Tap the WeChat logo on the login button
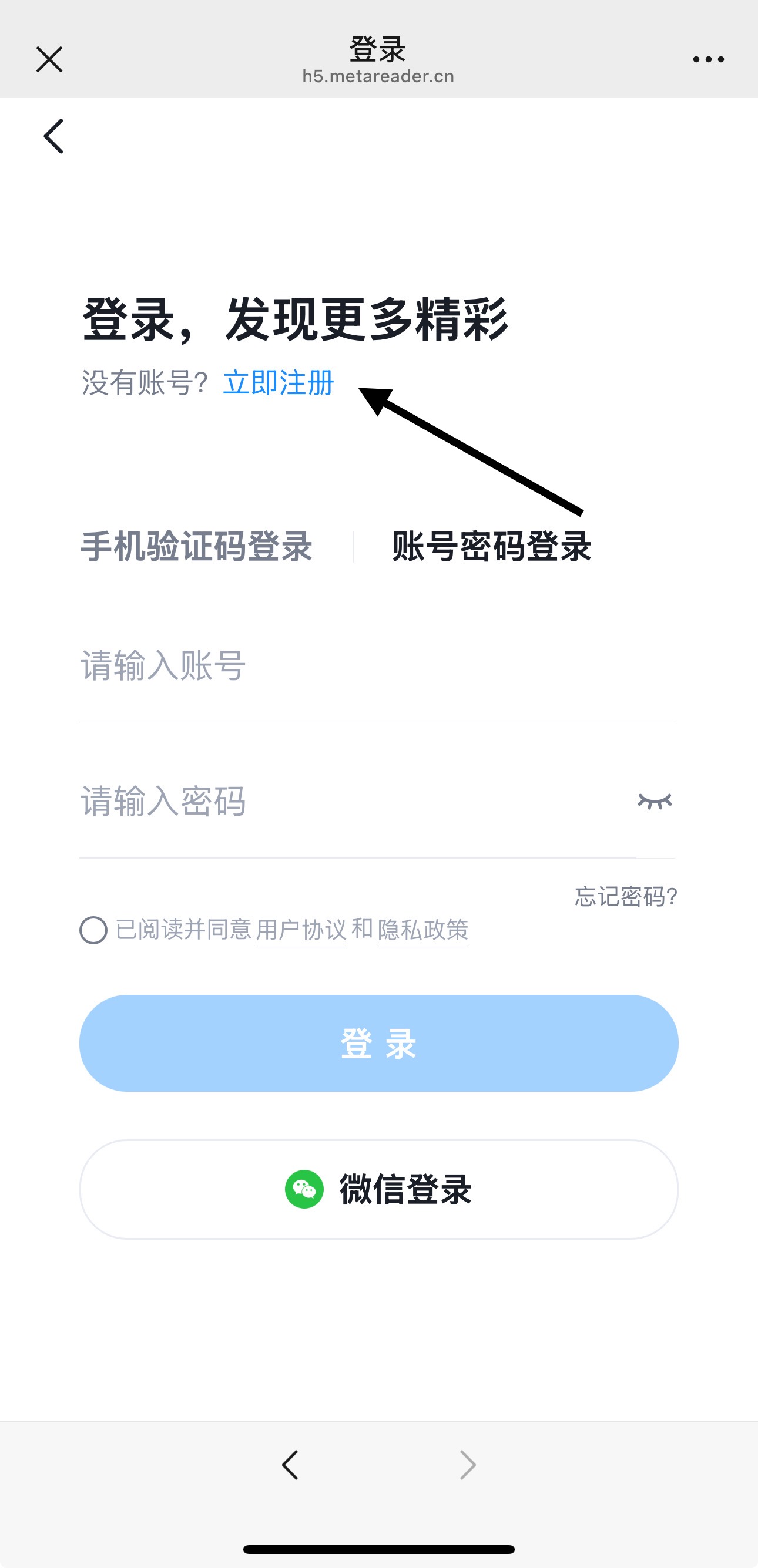Screen dimensions: 758x1568 305,1190
